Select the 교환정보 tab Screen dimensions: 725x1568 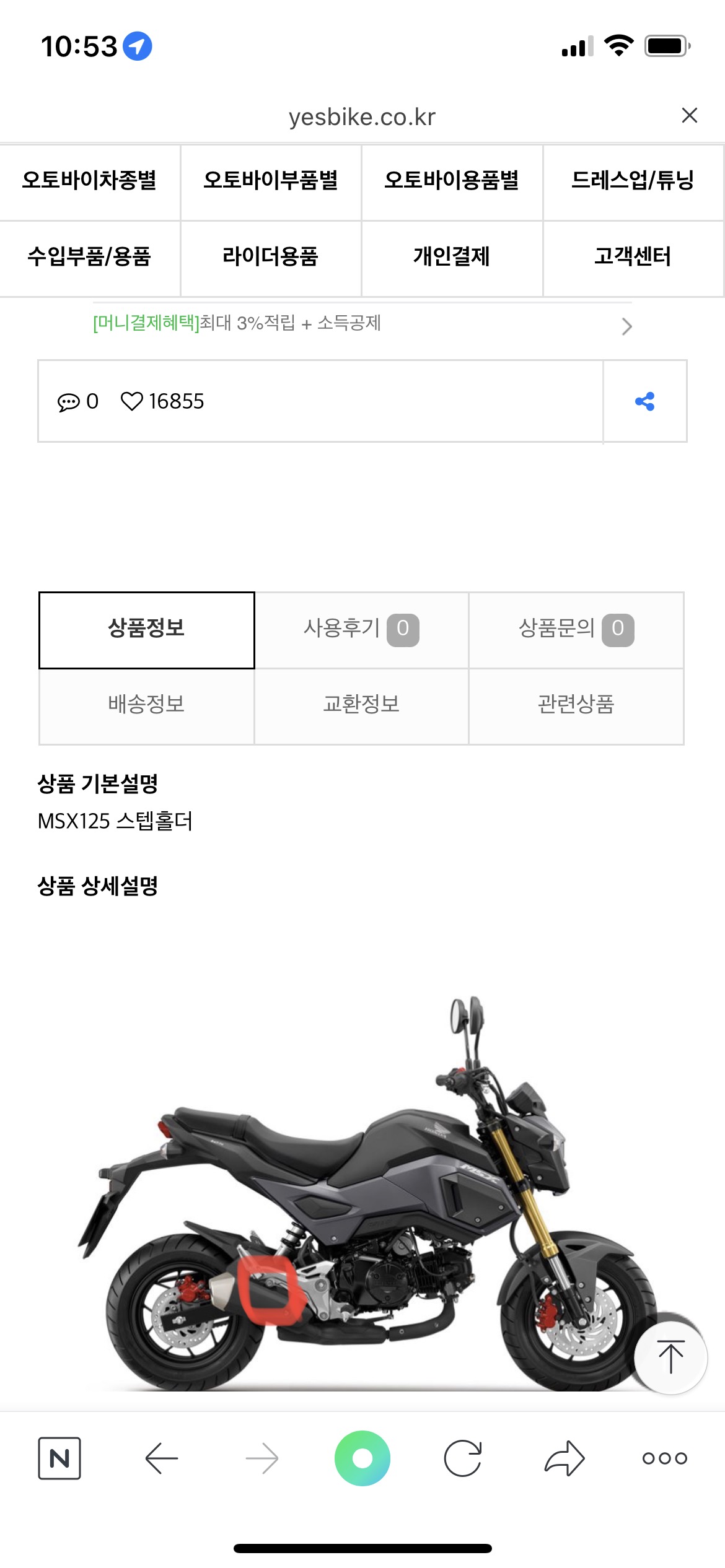[x=361, y=705]
